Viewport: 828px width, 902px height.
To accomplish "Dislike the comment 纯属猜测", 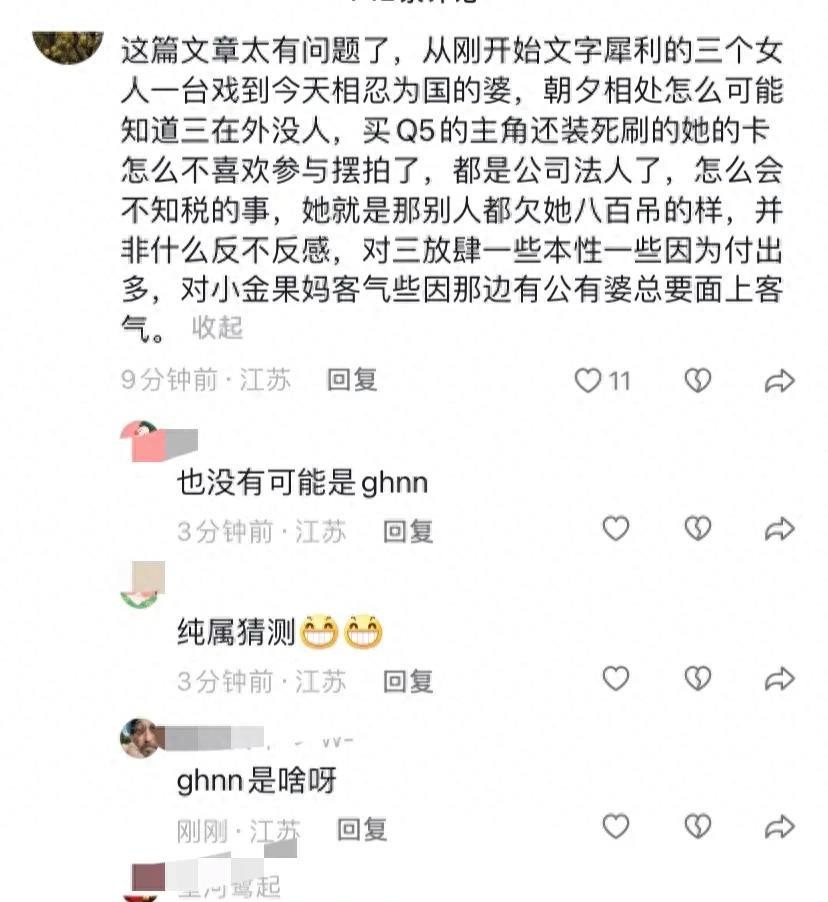I will [x=697, y=679].
